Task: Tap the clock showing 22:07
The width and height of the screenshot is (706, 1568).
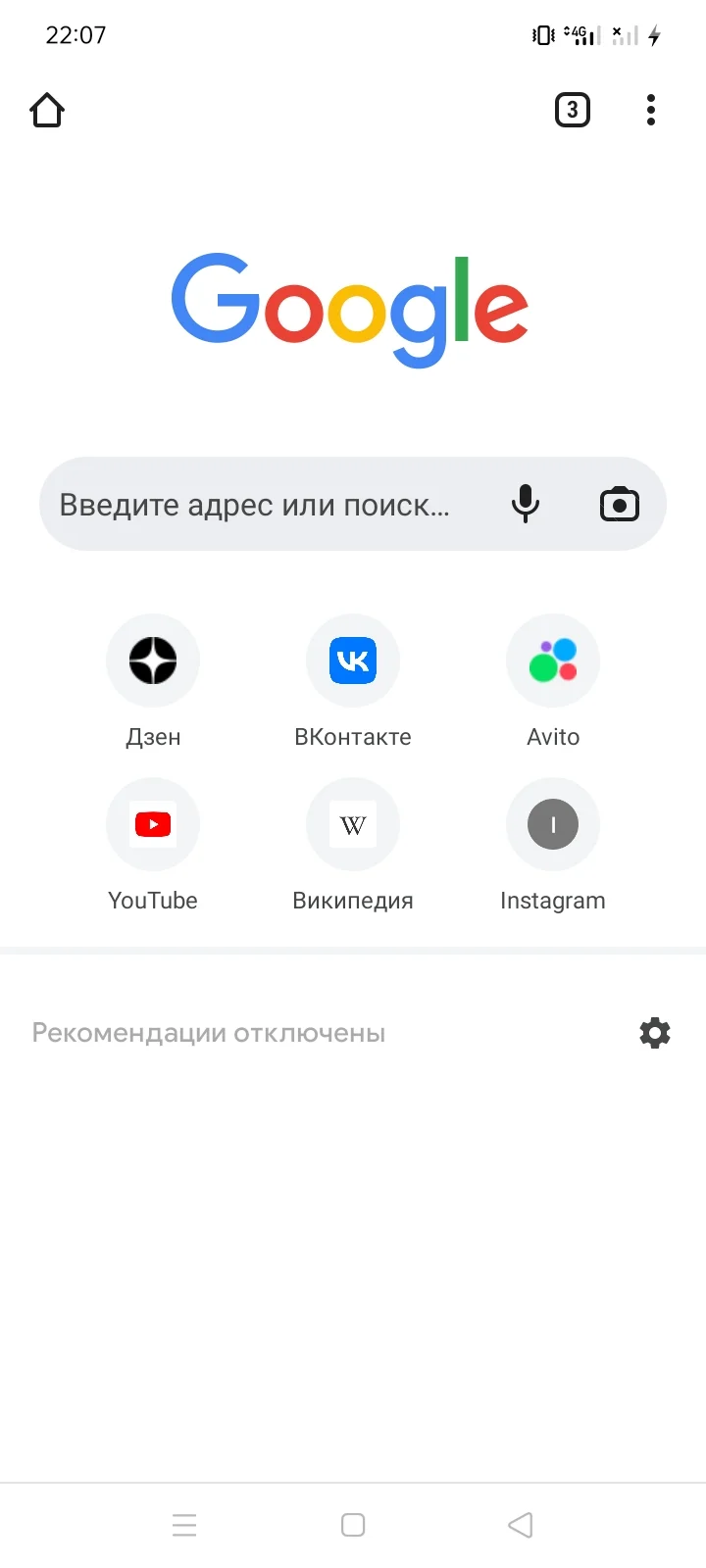Action: [74, 34]
